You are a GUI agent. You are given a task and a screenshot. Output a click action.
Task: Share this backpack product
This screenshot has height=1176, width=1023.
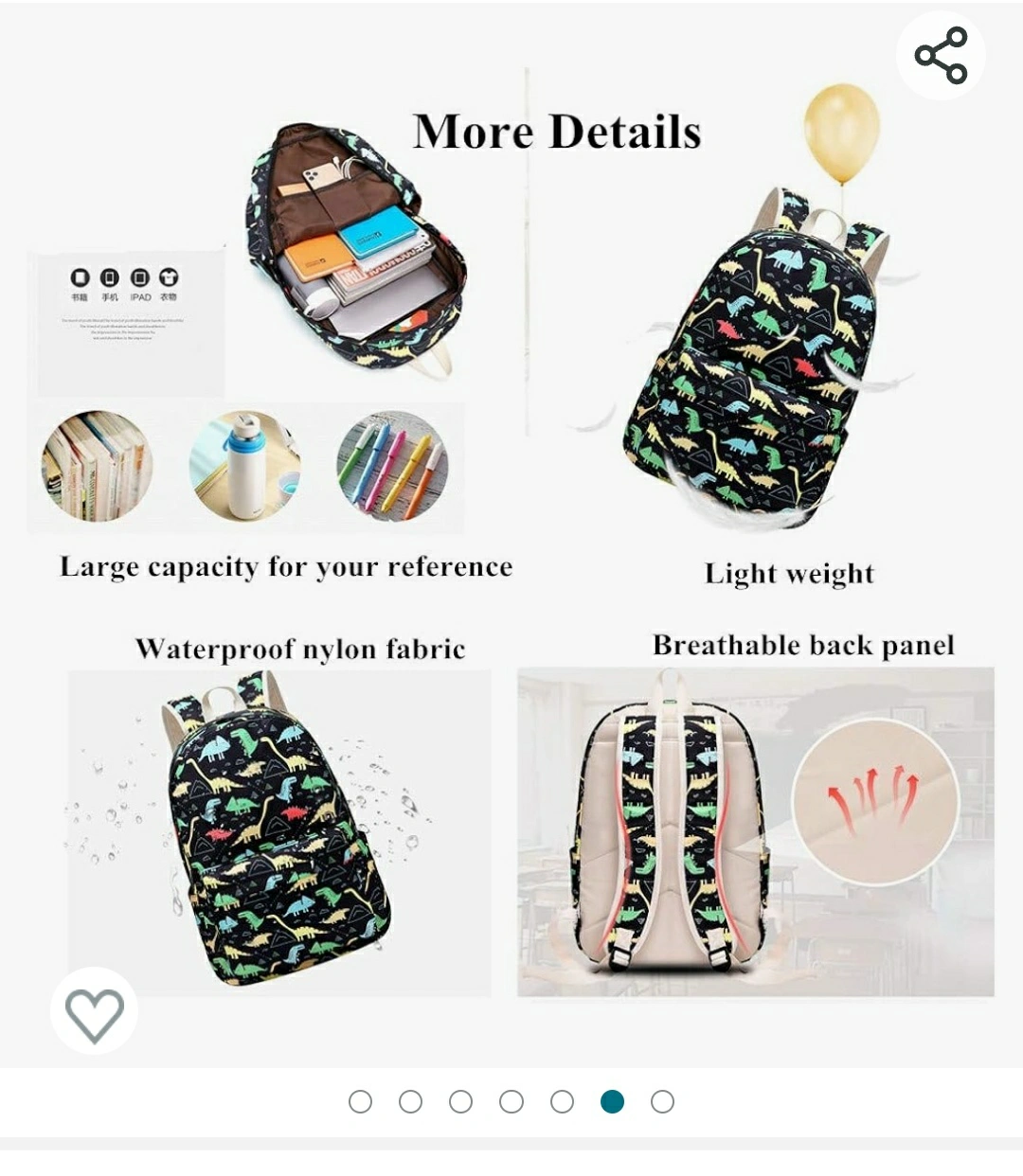pyautogui.click(x=941, y=56)
